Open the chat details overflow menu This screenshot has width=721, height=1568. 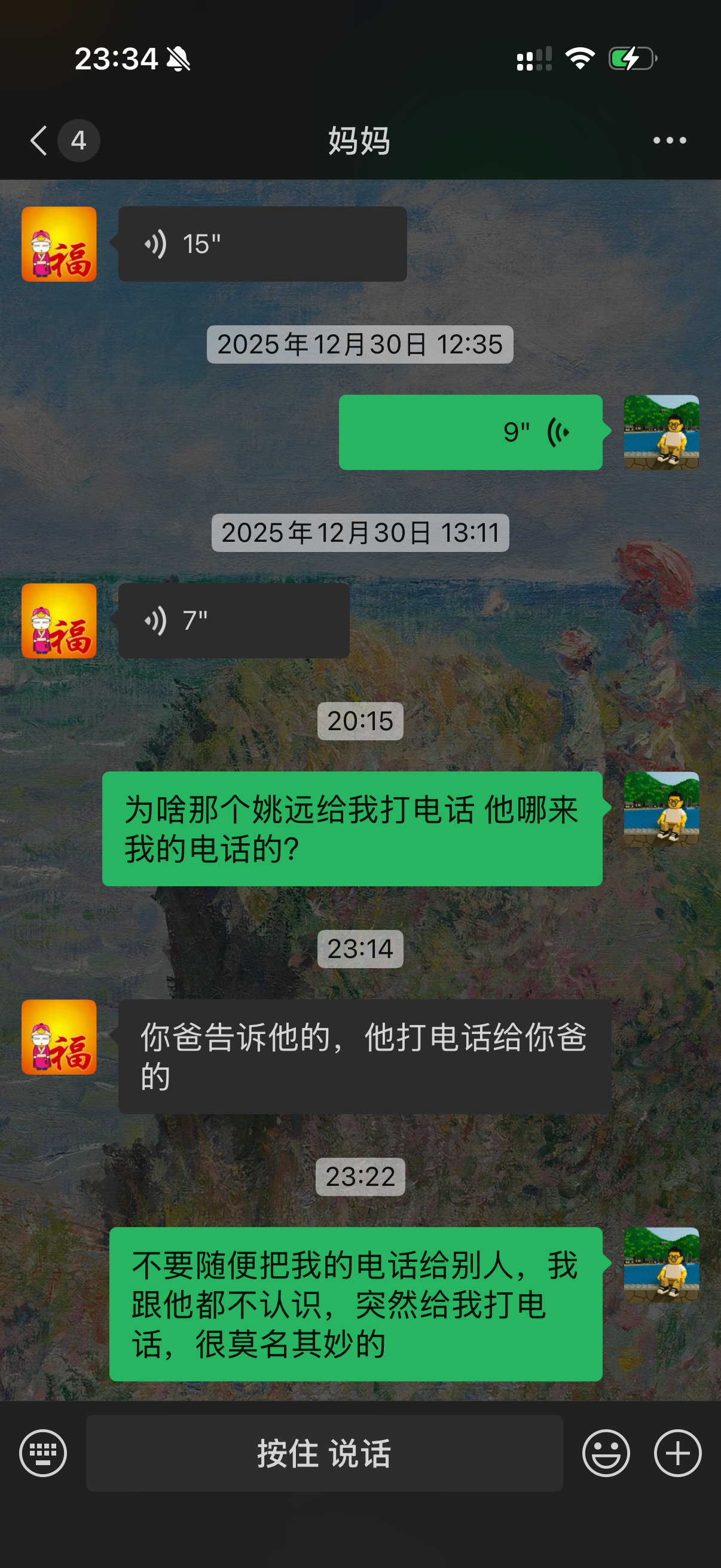[669, 141]
